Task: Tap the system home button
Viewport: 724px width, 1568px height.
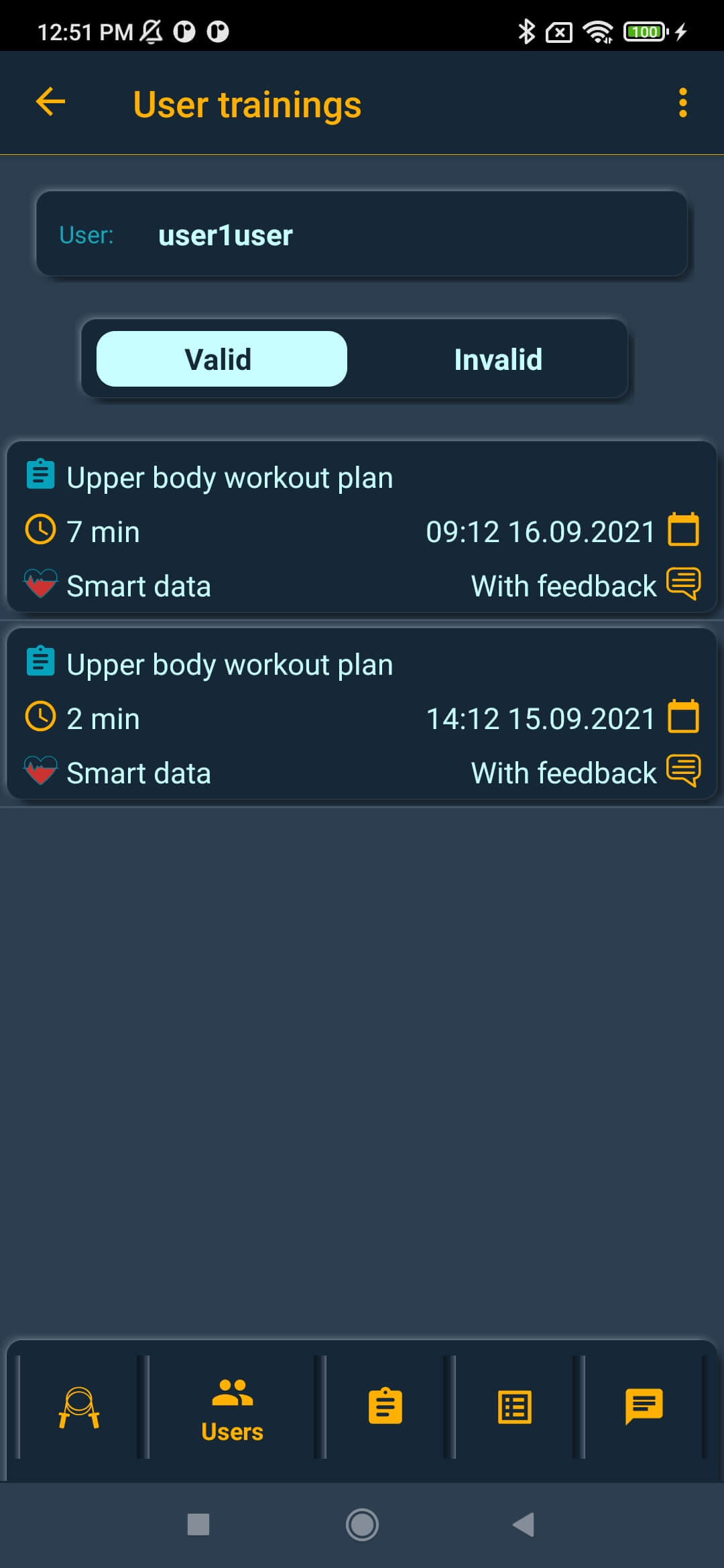Action: point(362,1524)
